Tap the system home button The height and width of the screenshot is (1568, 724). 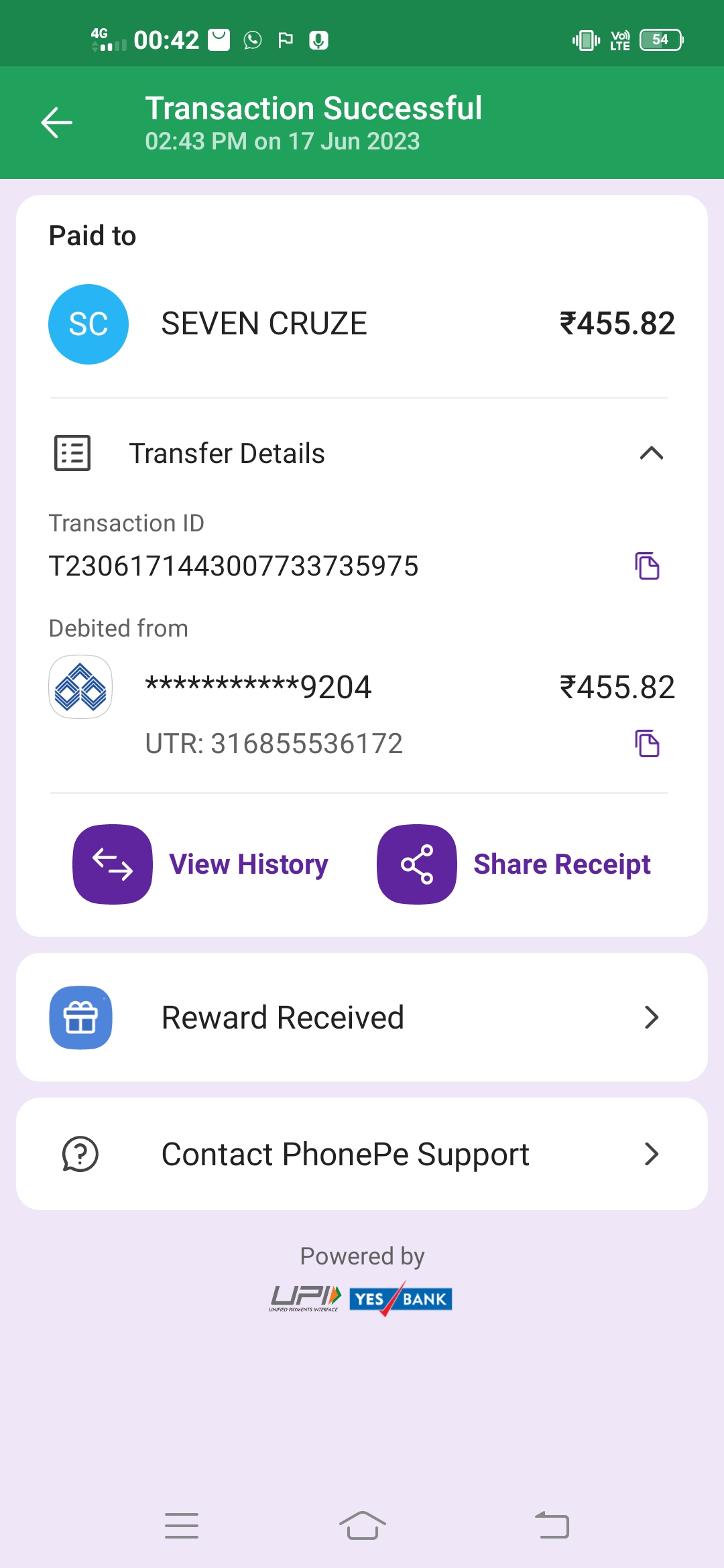point(362,1526)
